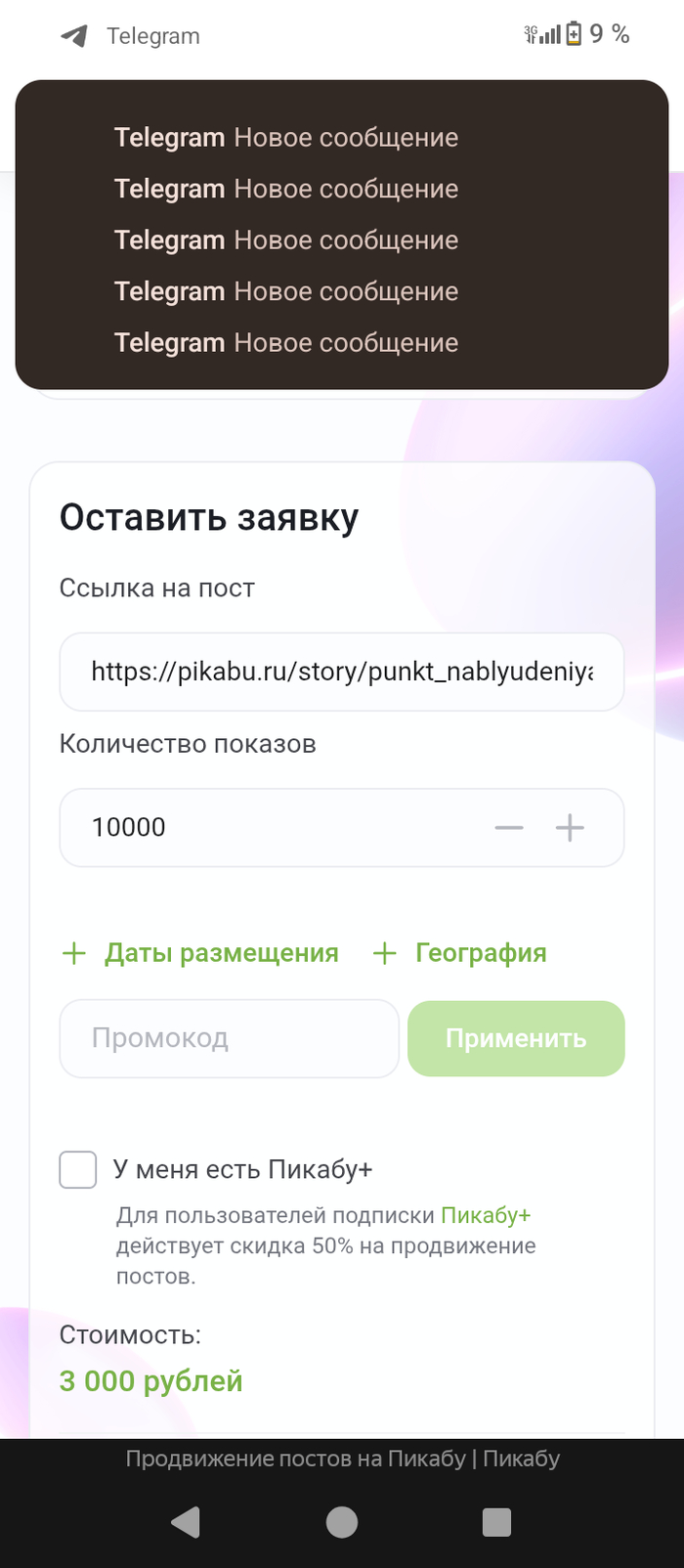The image size is (684, 1568).
Task: Edit the post link field
Action: (341, 673)
